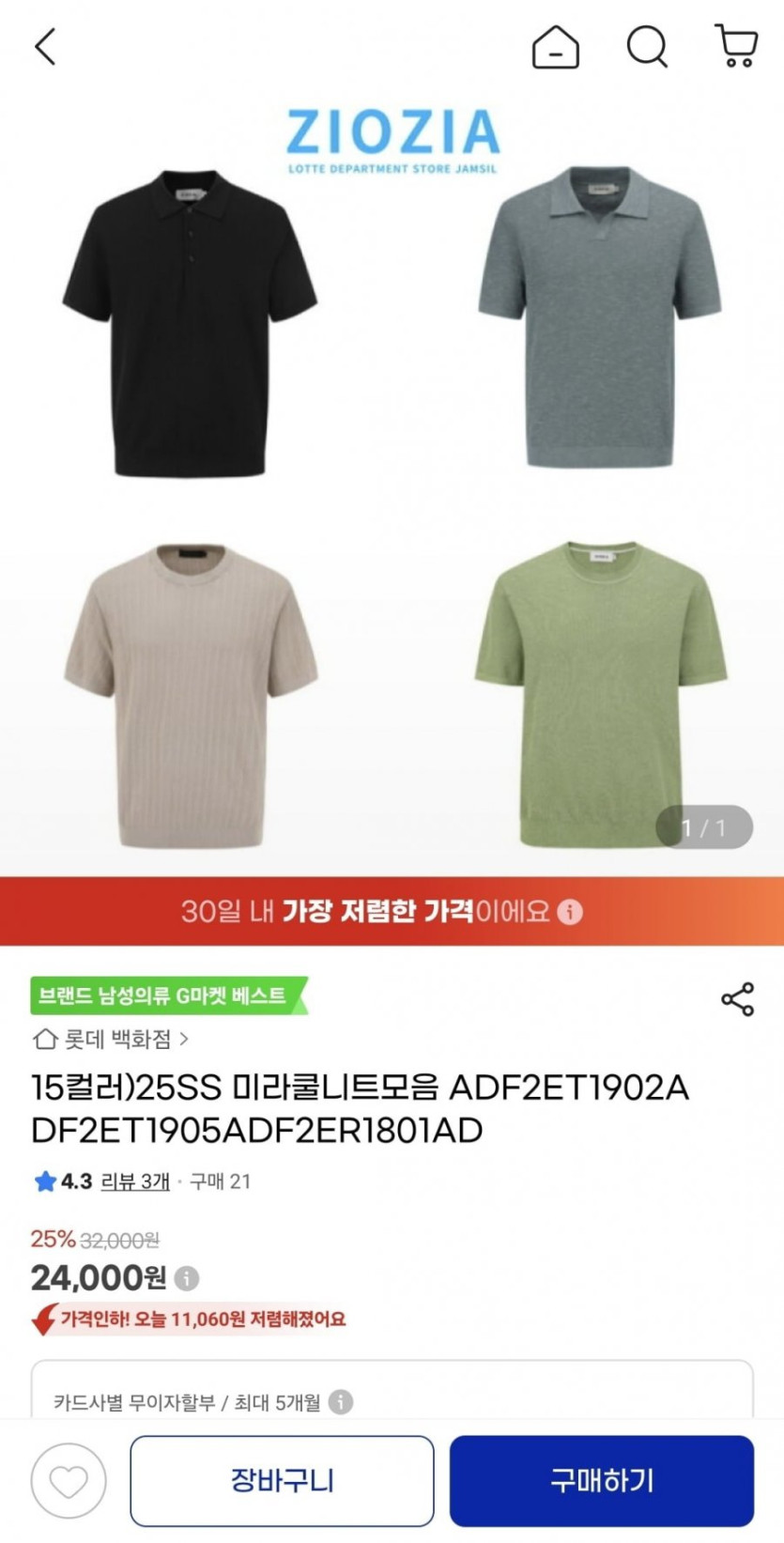Open the ZIOZIA product image
The width and height of the screenshot is (784, 1543).
(392, 488)
